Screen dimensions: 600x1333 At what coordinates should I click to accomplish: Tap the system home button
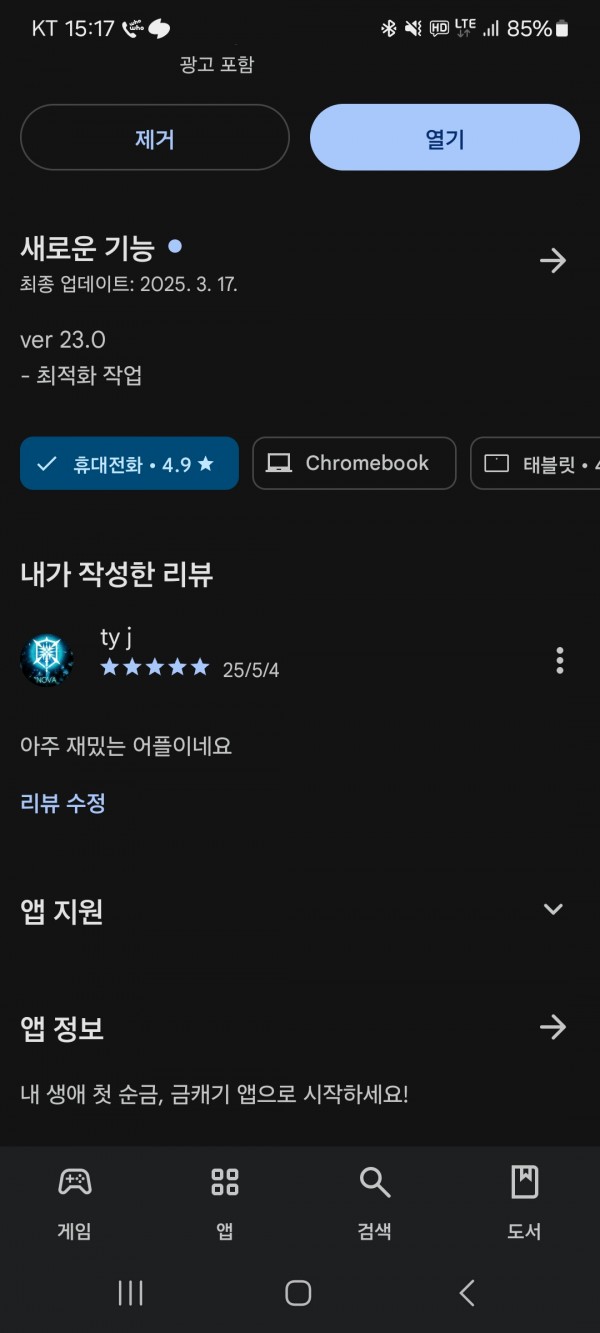[x=298, y=1293]
